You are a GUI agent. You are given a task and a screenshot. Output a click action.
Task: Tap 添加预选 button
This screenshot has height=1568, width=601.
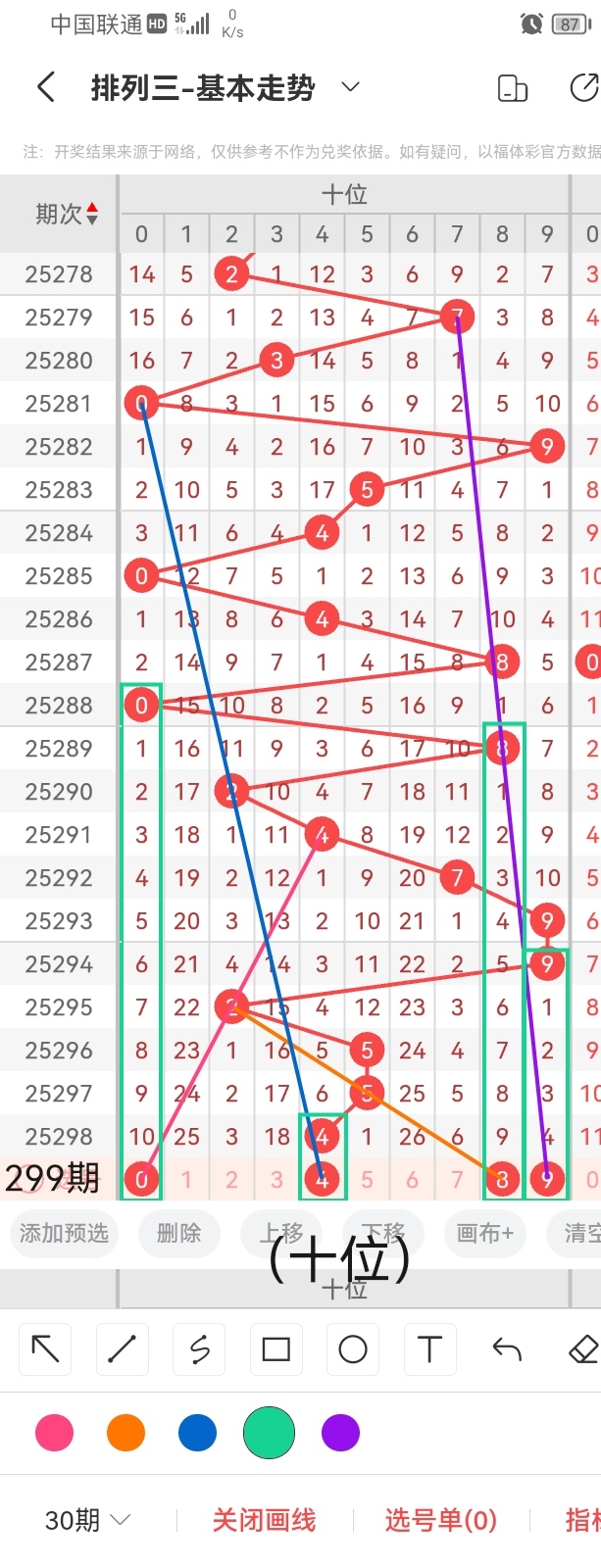[64, 1233]
